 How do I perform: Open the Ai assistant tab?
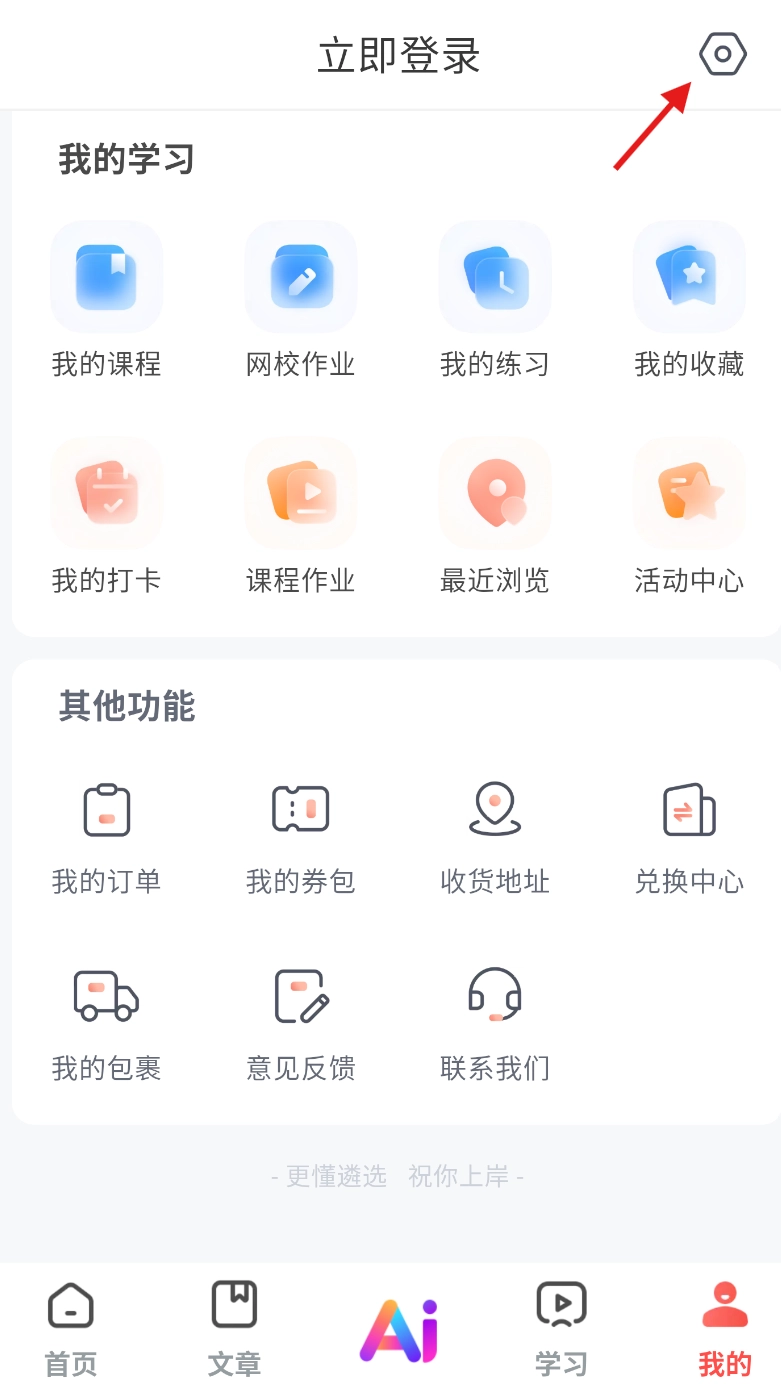point(399,1330)
